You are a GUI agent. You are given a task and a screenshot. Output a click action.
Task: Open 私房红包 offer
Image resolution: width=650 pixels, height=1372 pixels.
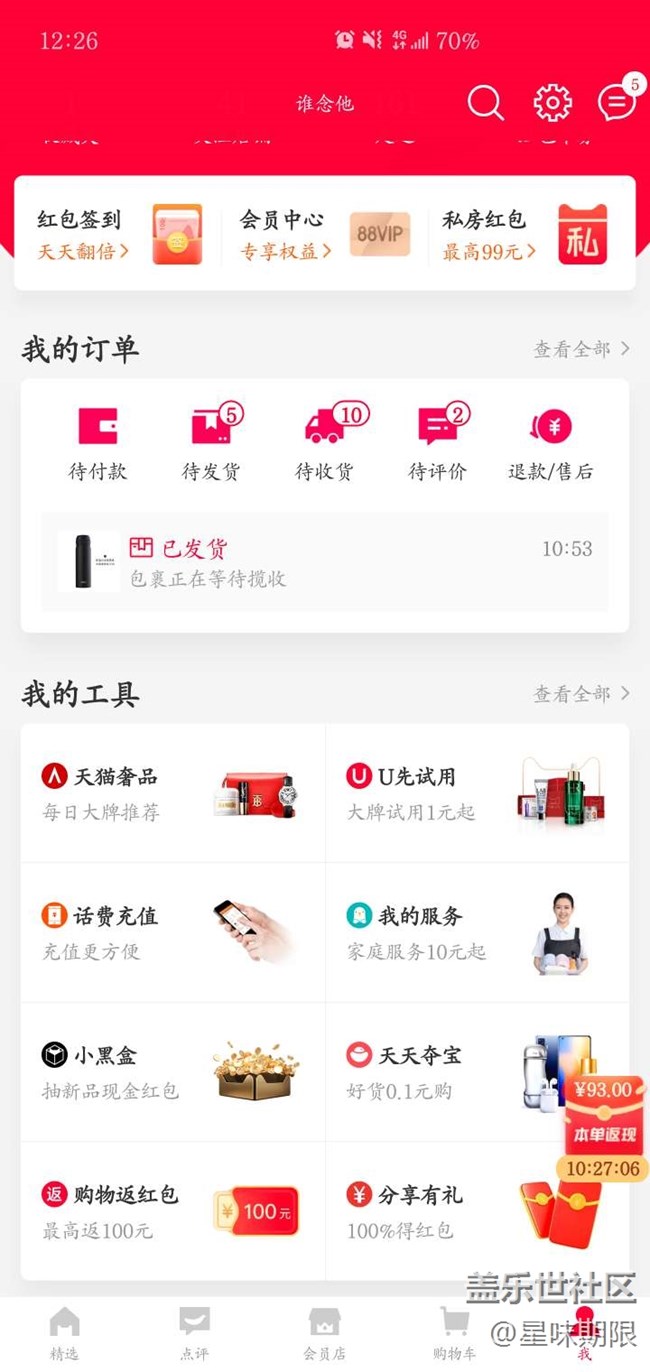pyautogui.click(x=525, y=234)
